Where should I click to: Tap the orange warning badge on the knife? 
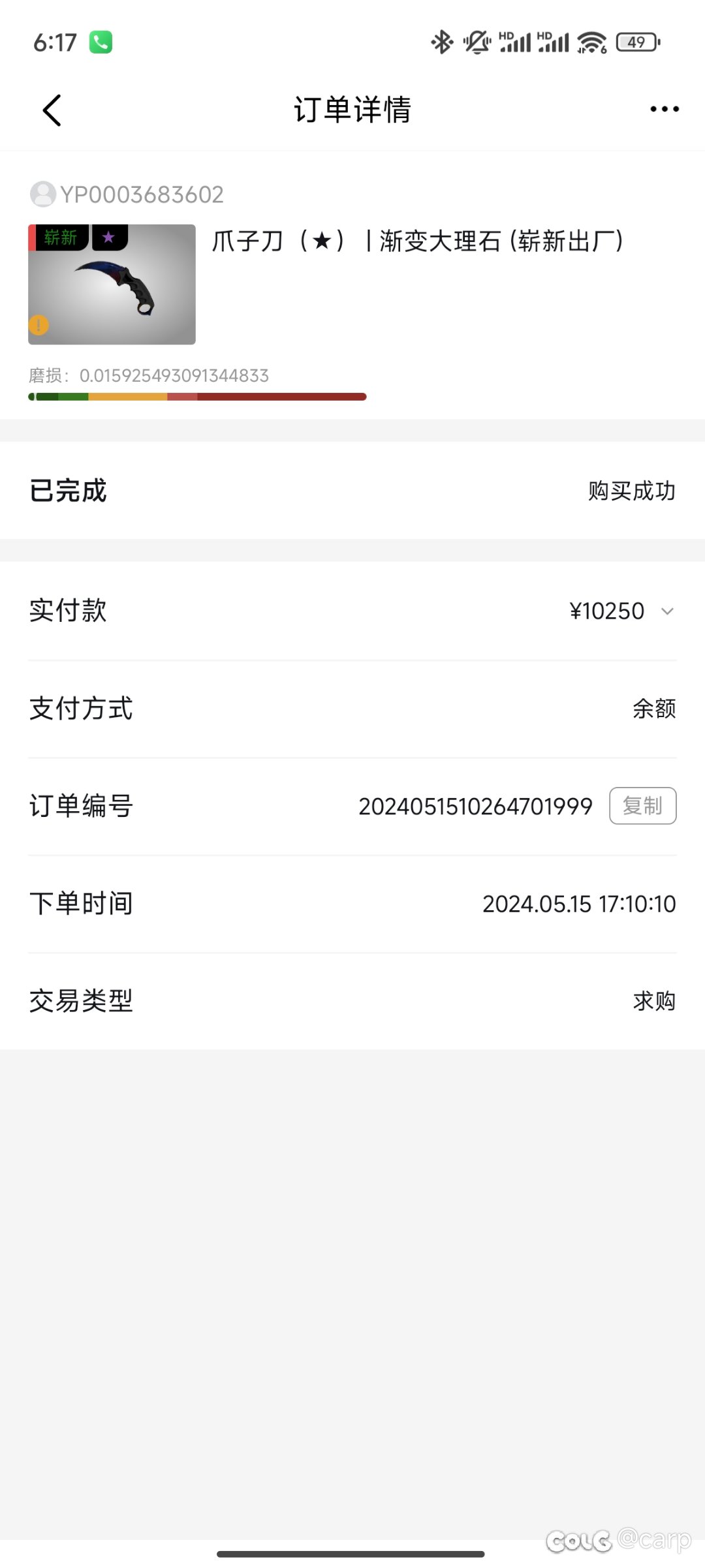click(39, 325)
